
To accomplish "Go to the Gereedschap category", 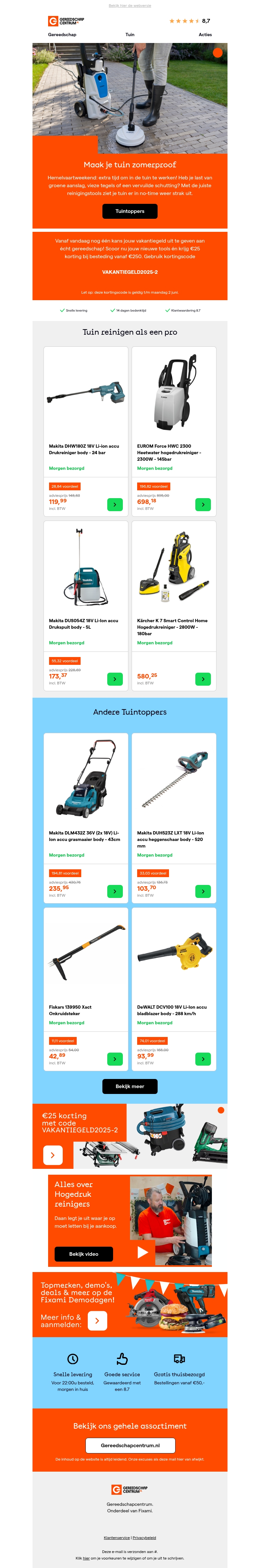I will pyautogui.click(x=62, y=35).
